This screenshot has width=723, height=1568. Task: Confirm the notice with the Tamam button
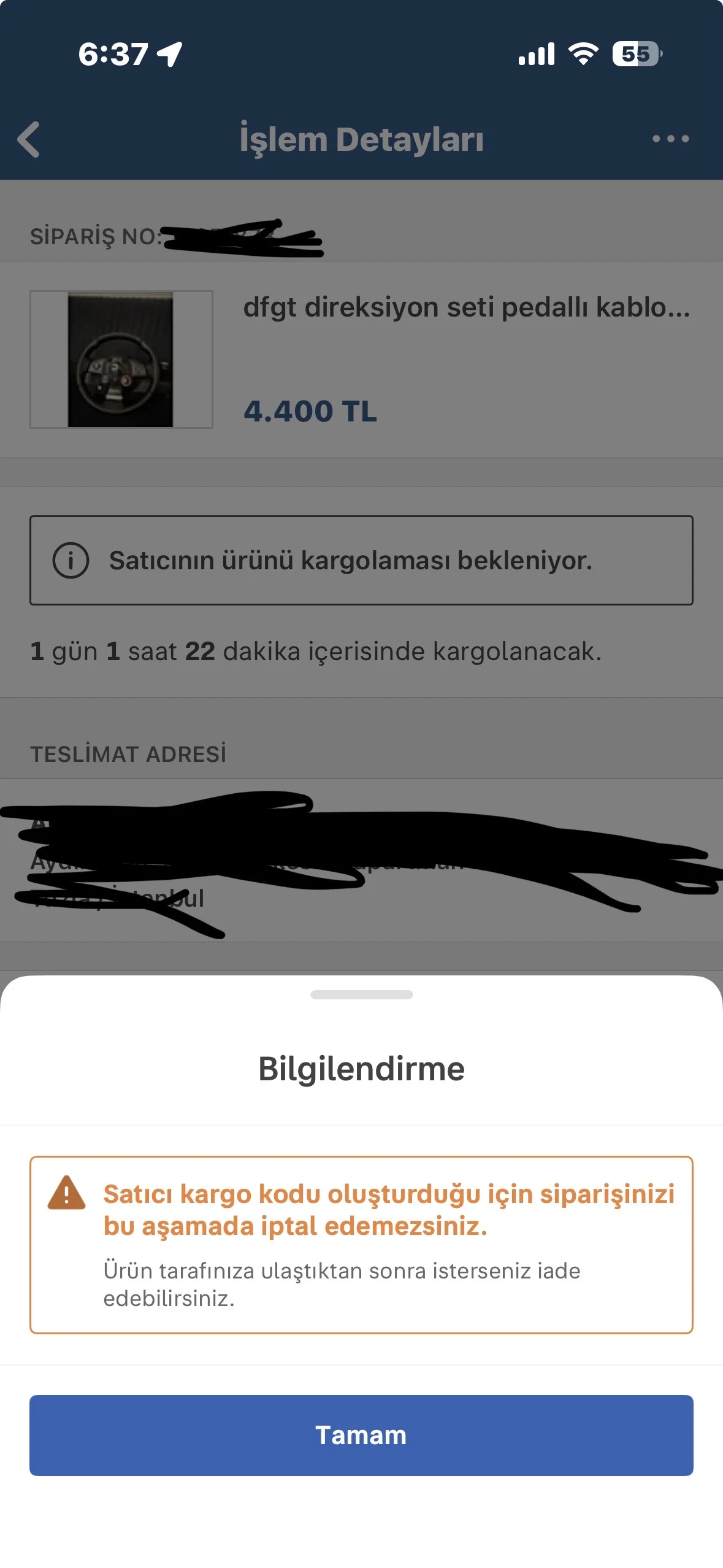click(x=361, y=1435)
